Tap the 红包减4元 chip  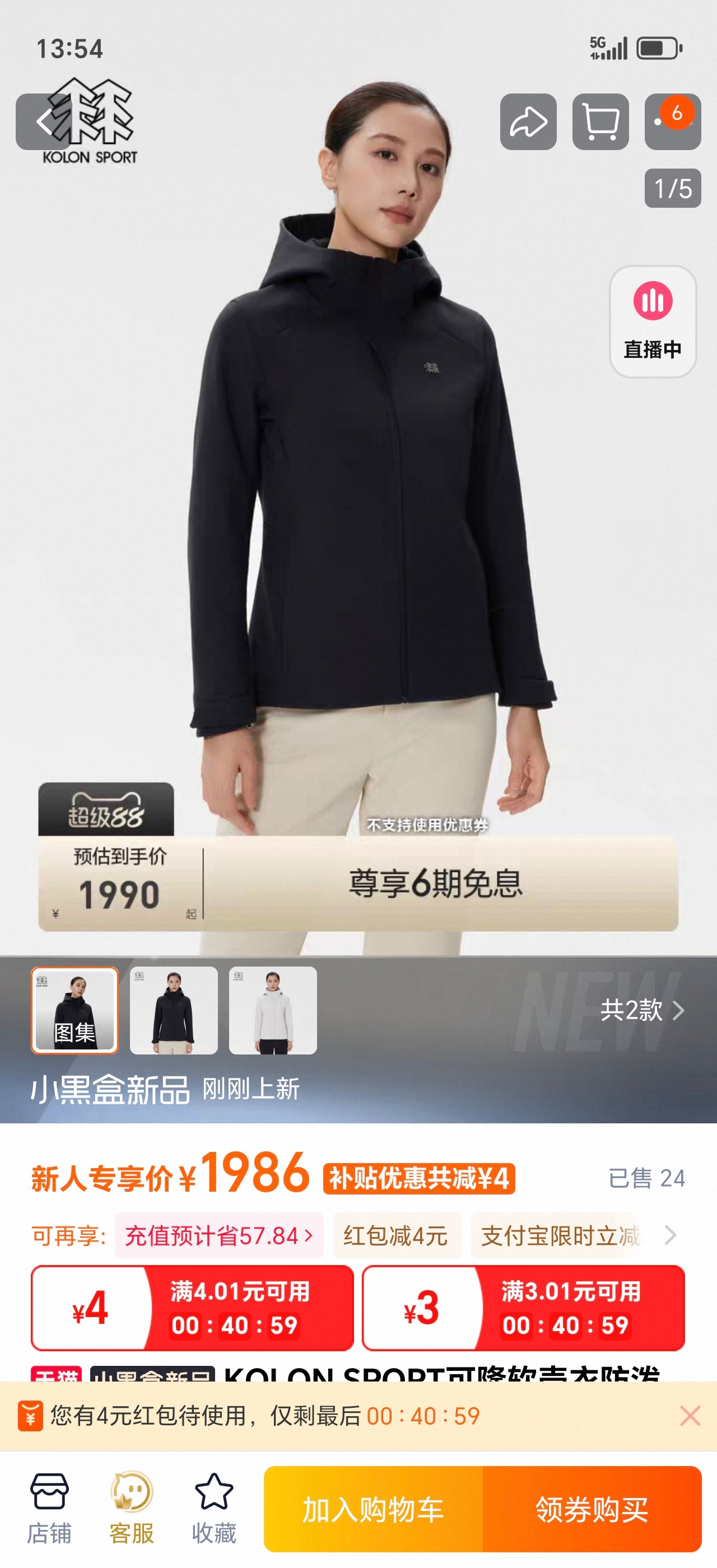pyautogui.click(x=396, y=1235)
